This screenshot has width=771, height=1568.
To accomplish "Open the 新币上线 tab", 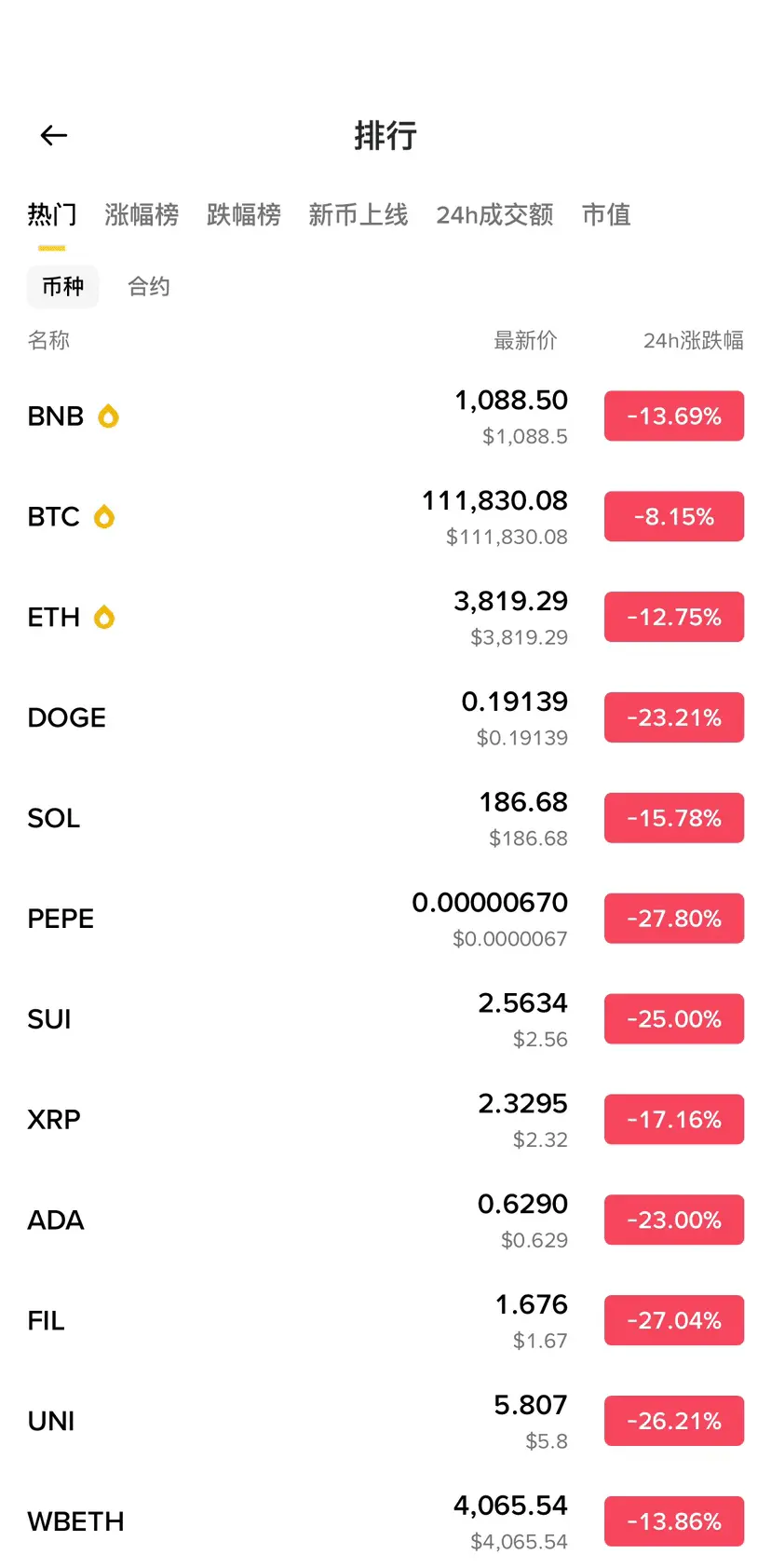I will 358,215.
